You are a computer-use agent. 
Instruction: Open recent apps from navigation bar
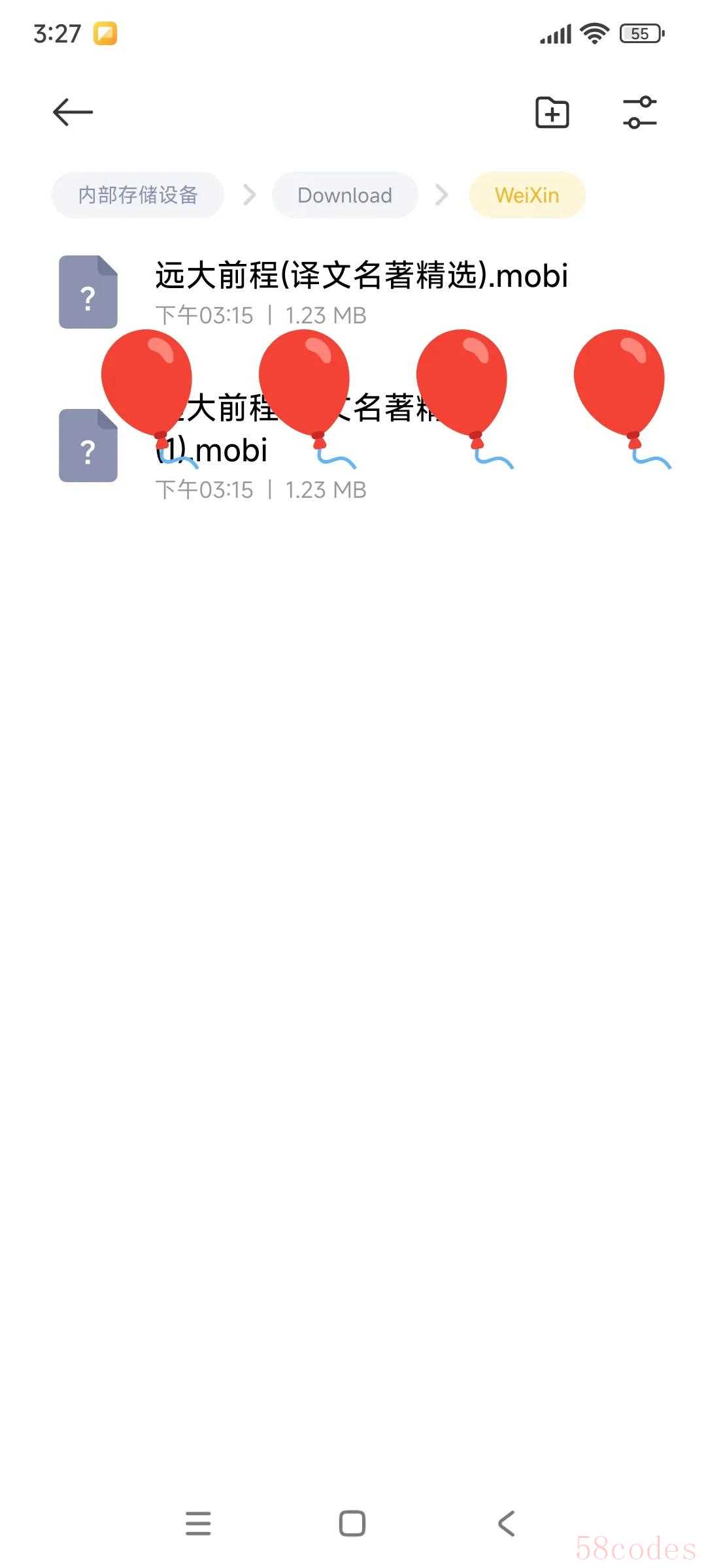(x=198, y=1524)
